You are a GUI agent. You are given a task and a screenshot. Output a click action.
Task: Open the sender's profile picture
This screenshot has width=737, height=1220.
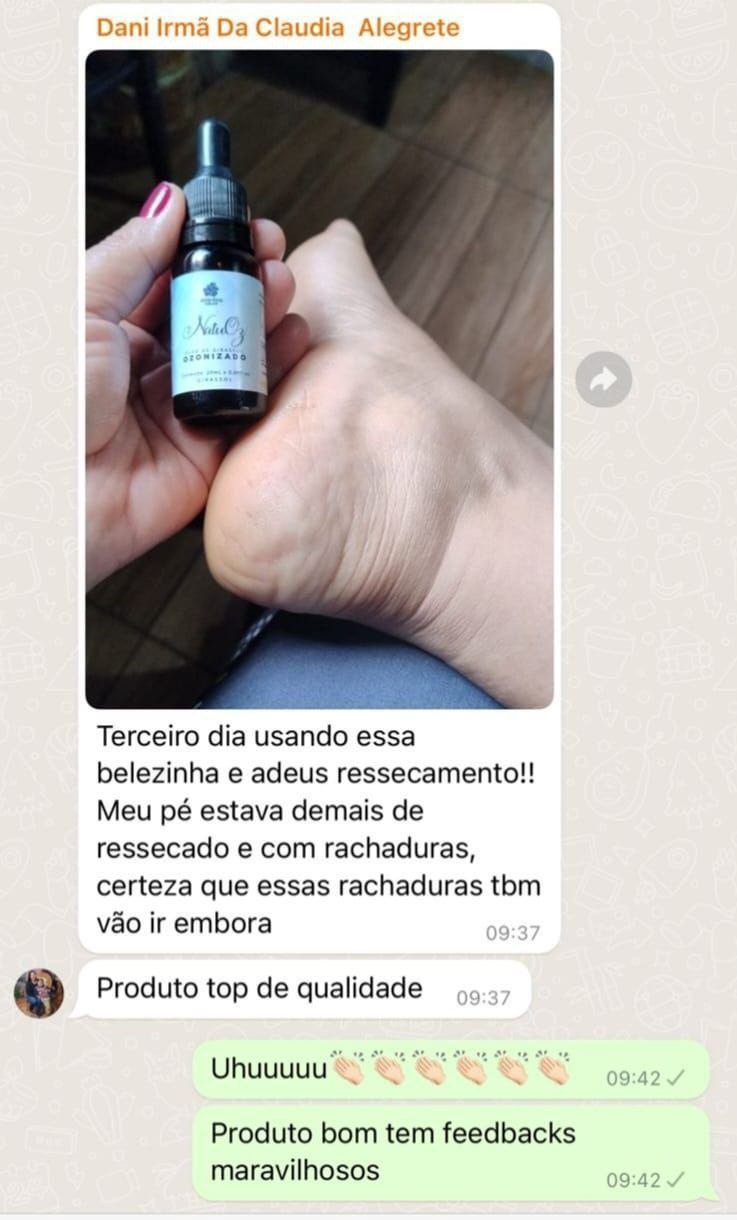point(39,992)
